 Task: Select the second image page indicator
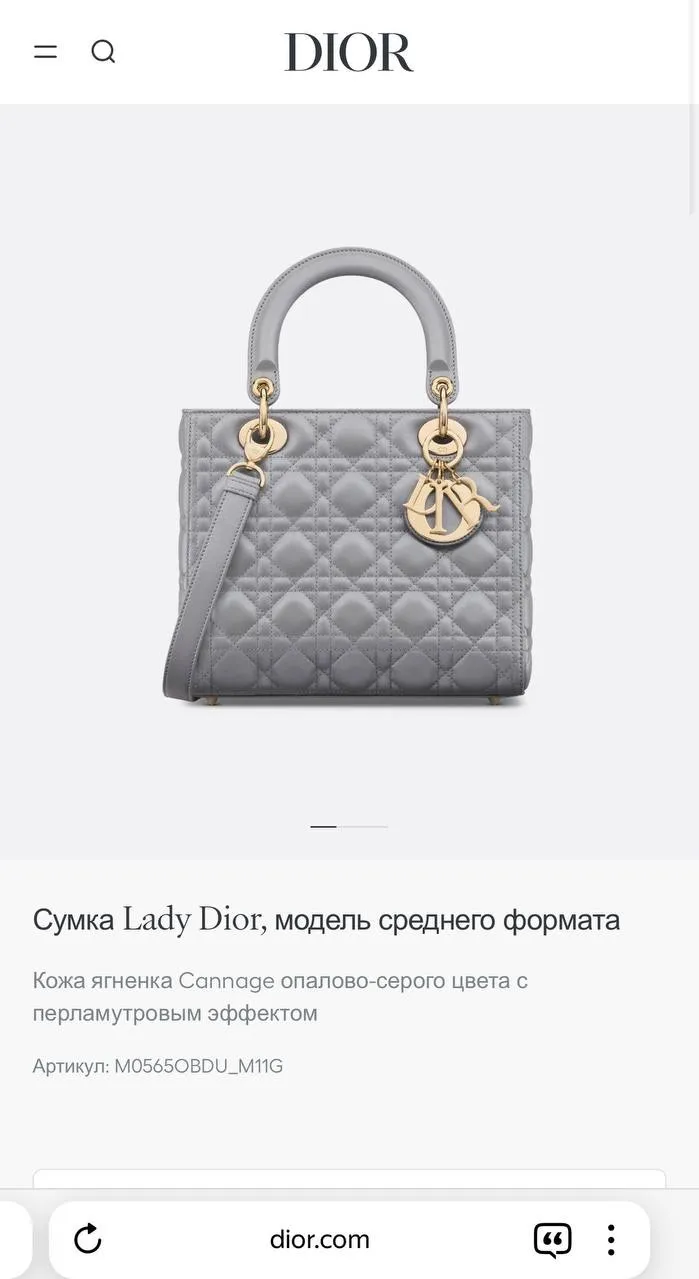pyautogui.click(x=362, y=827)
